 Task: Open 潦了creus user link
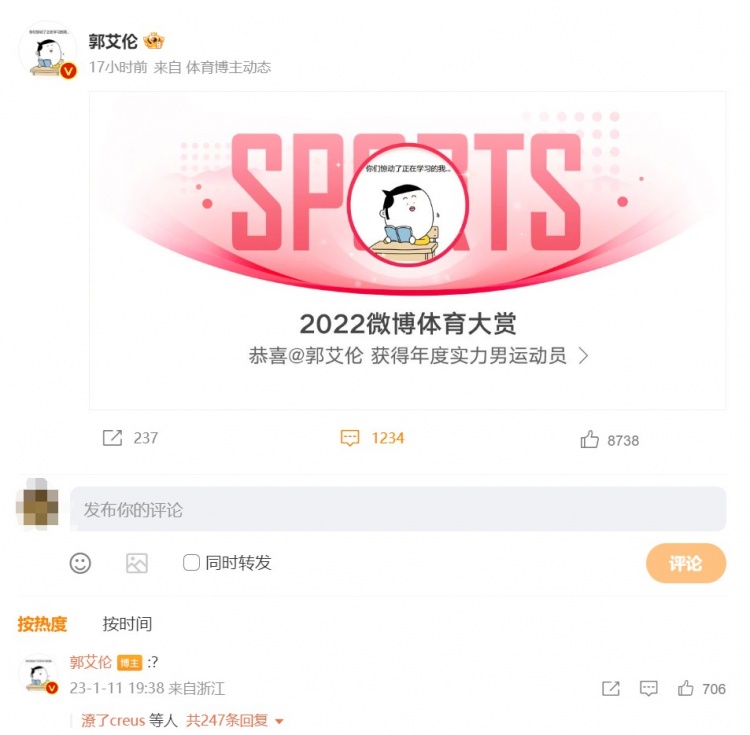click(x=113, y=720)
